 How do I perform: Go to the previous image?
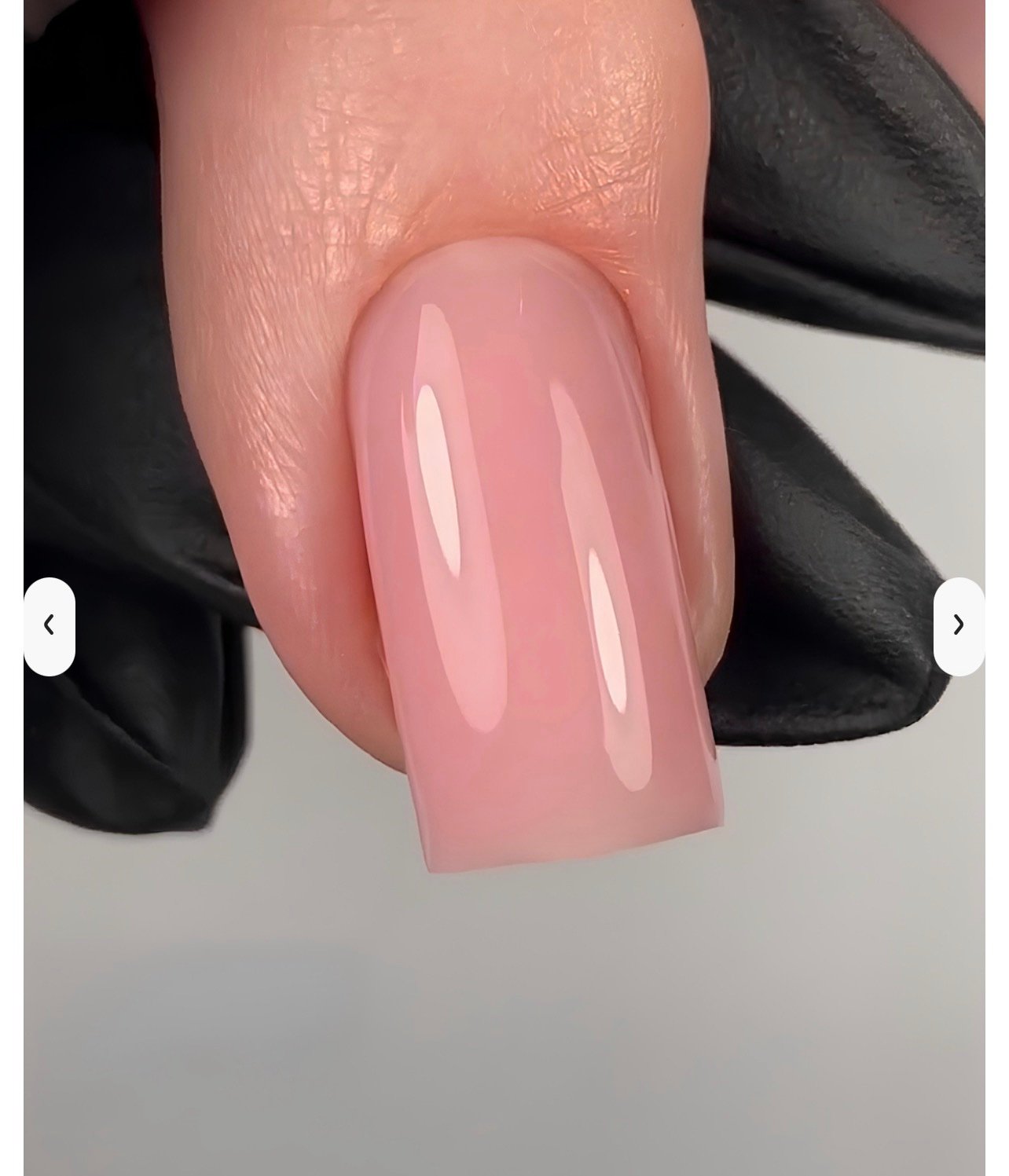50,626
